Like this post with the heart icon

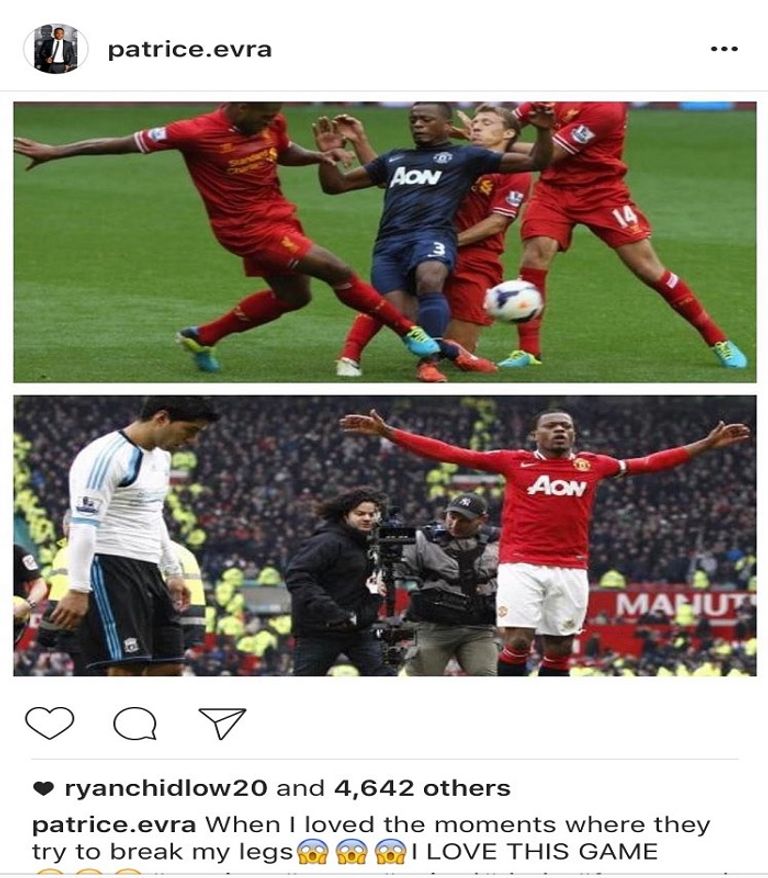pyautogui.click(x=49, y=722)
